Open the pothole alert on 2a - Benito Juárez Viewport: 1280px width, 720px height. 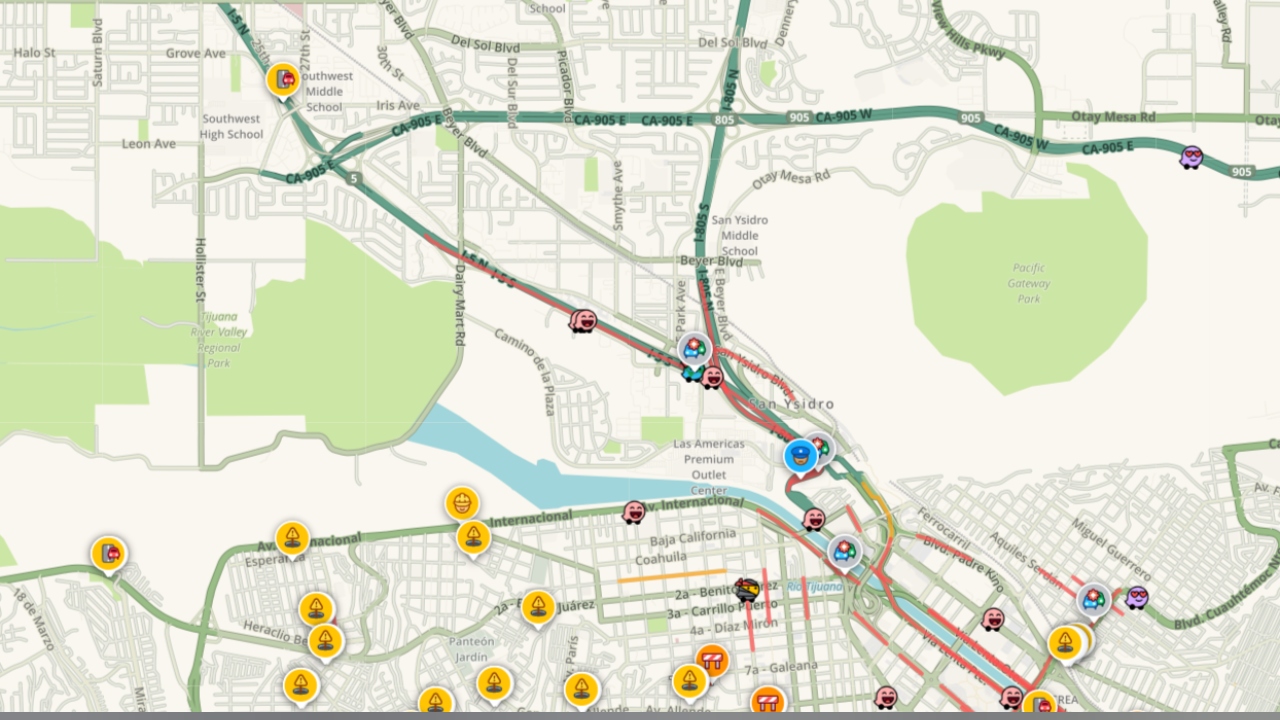[x=538, y=606]
